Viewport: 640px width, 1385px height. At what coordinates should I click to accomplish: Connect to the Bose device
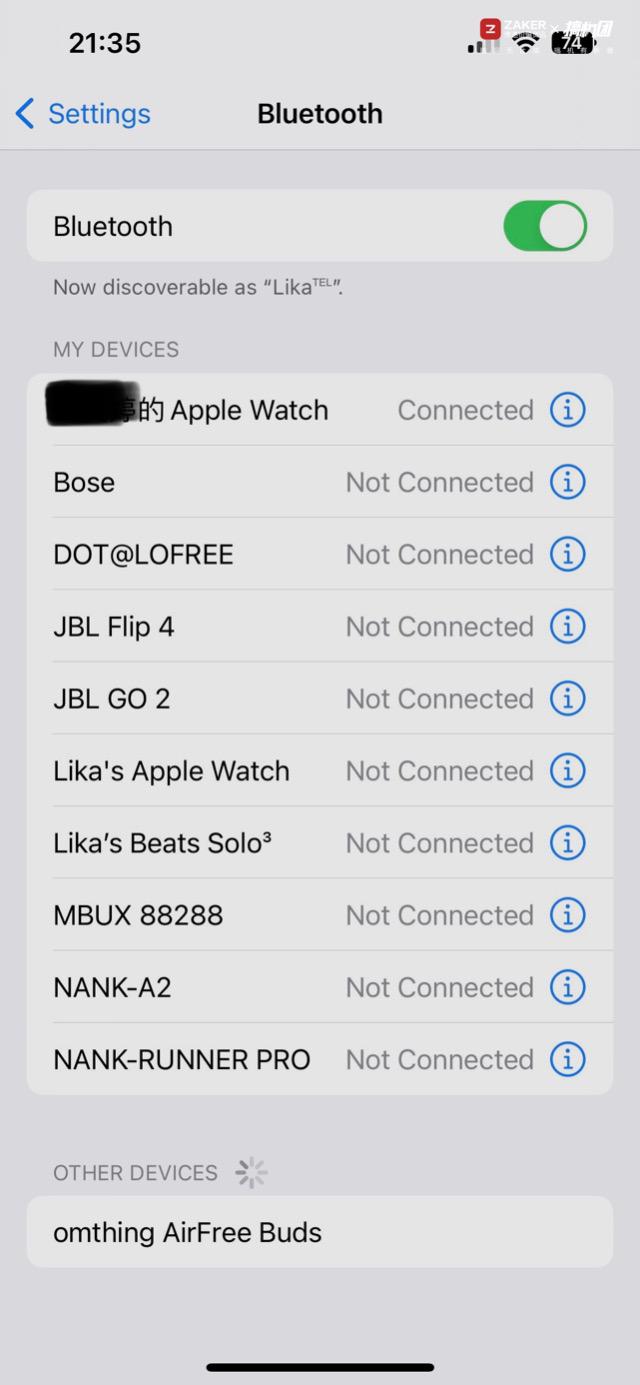pos(320,482)
